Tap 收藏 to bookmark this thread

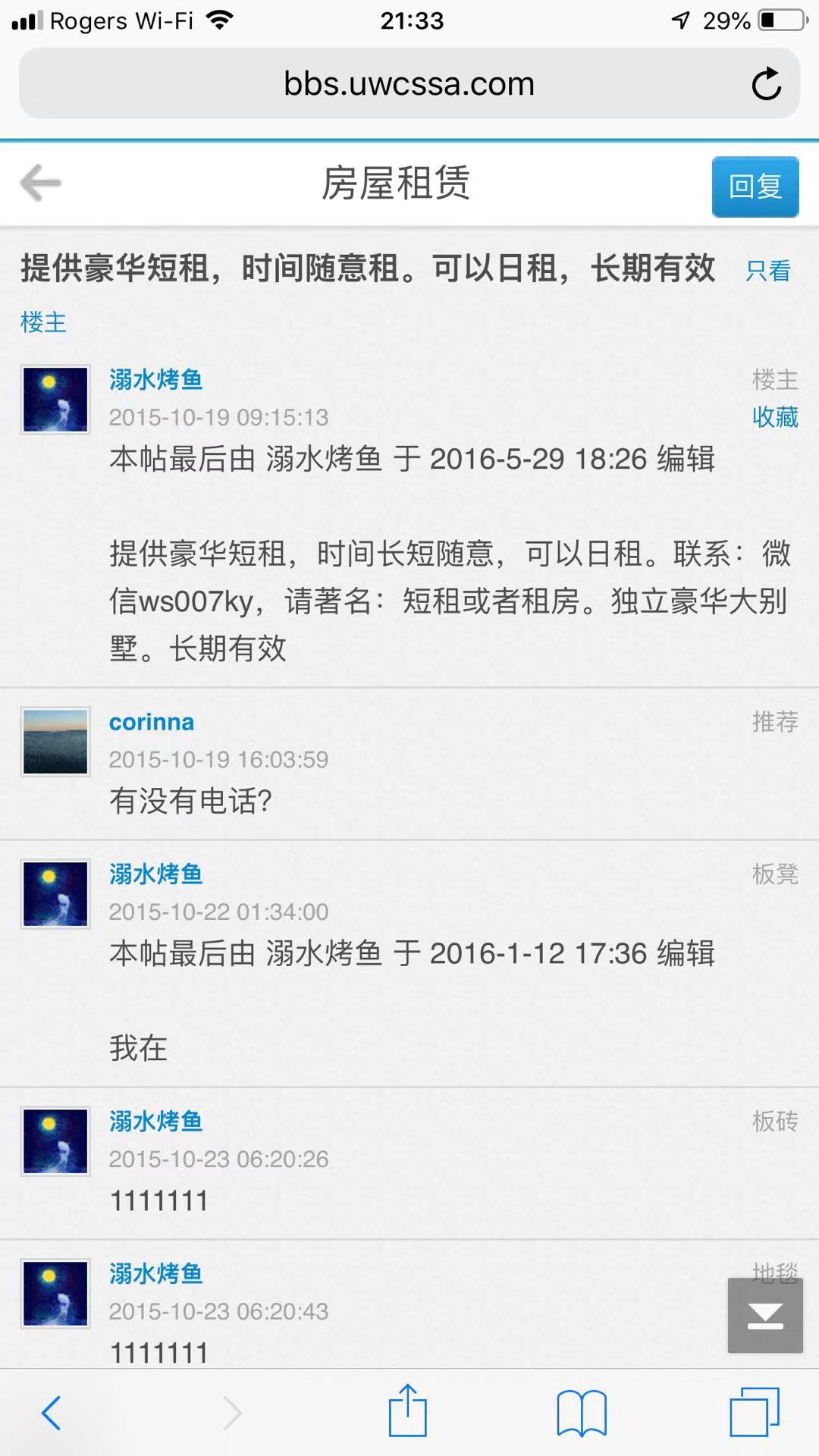774,416
